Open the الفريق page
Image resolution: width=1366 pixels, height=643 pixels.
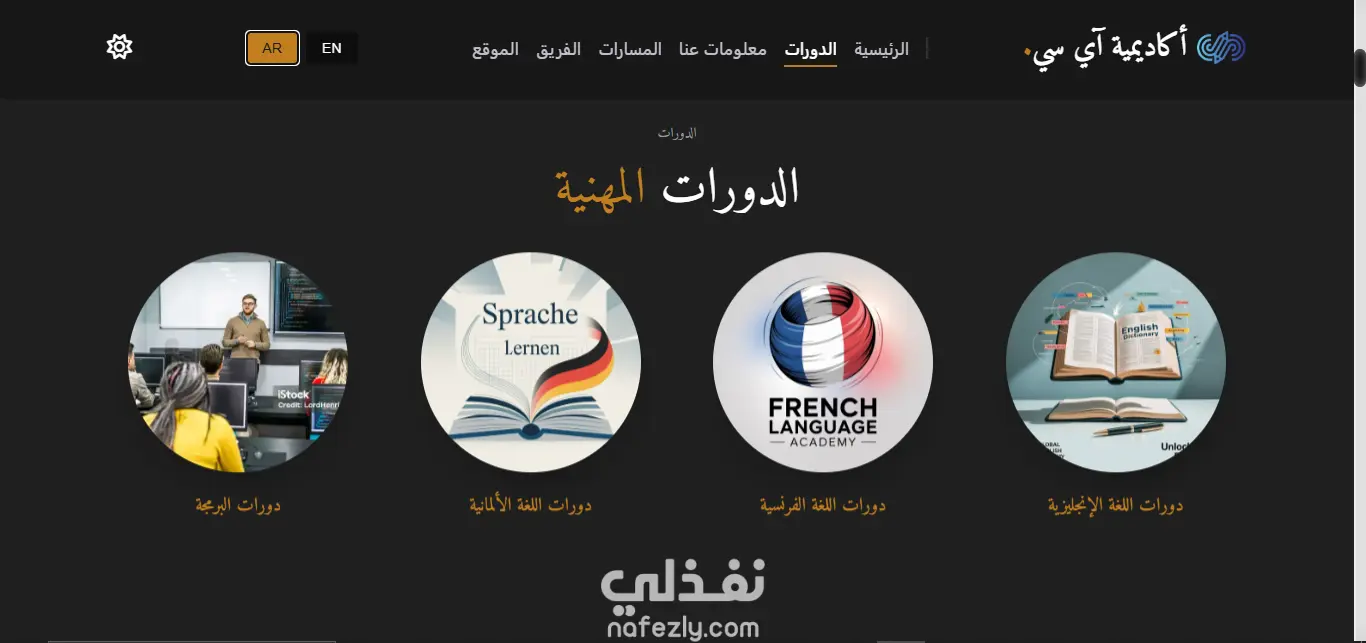pos(558,49)
